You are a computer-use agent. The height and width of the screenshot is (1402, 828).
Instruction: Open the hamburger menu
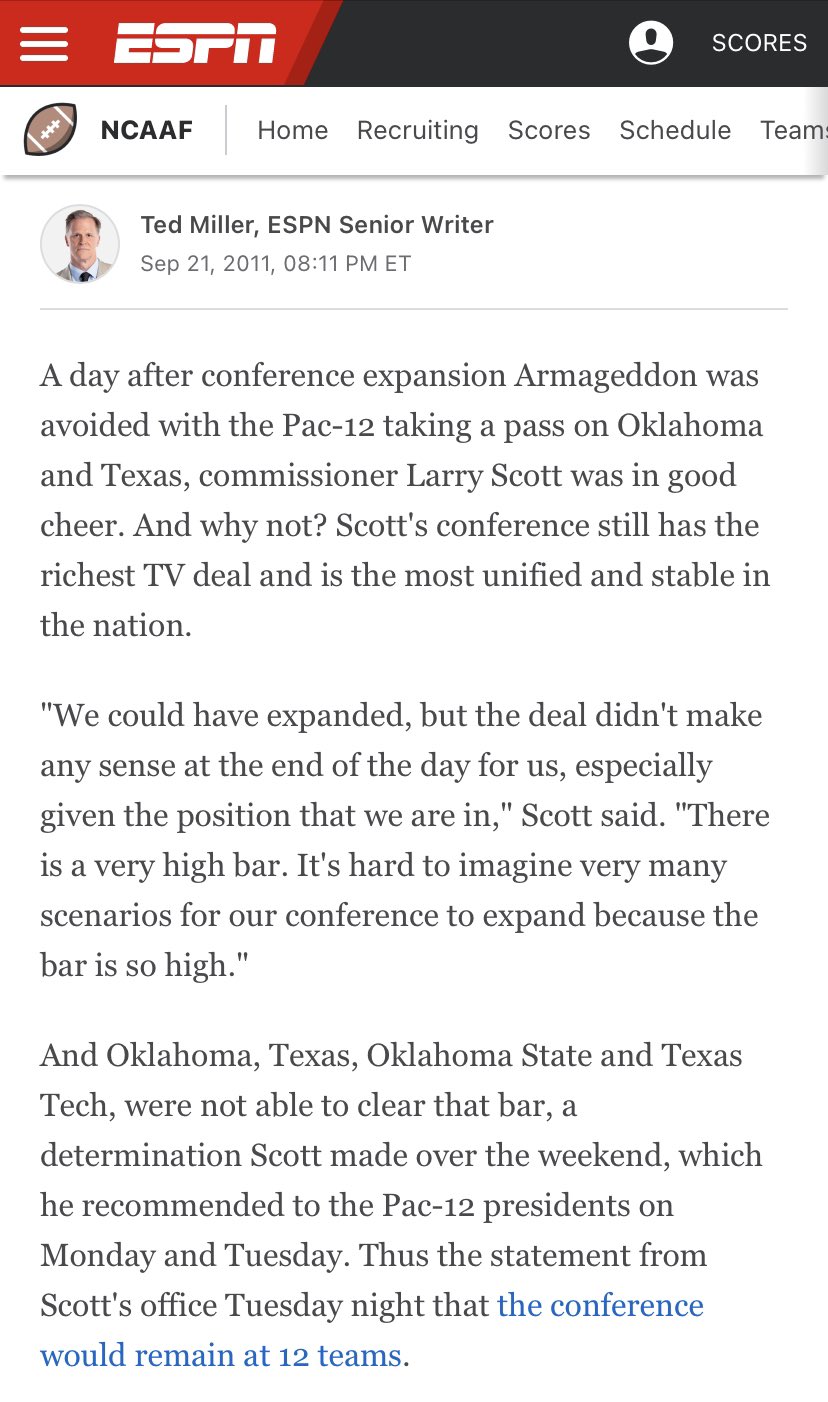45,43
